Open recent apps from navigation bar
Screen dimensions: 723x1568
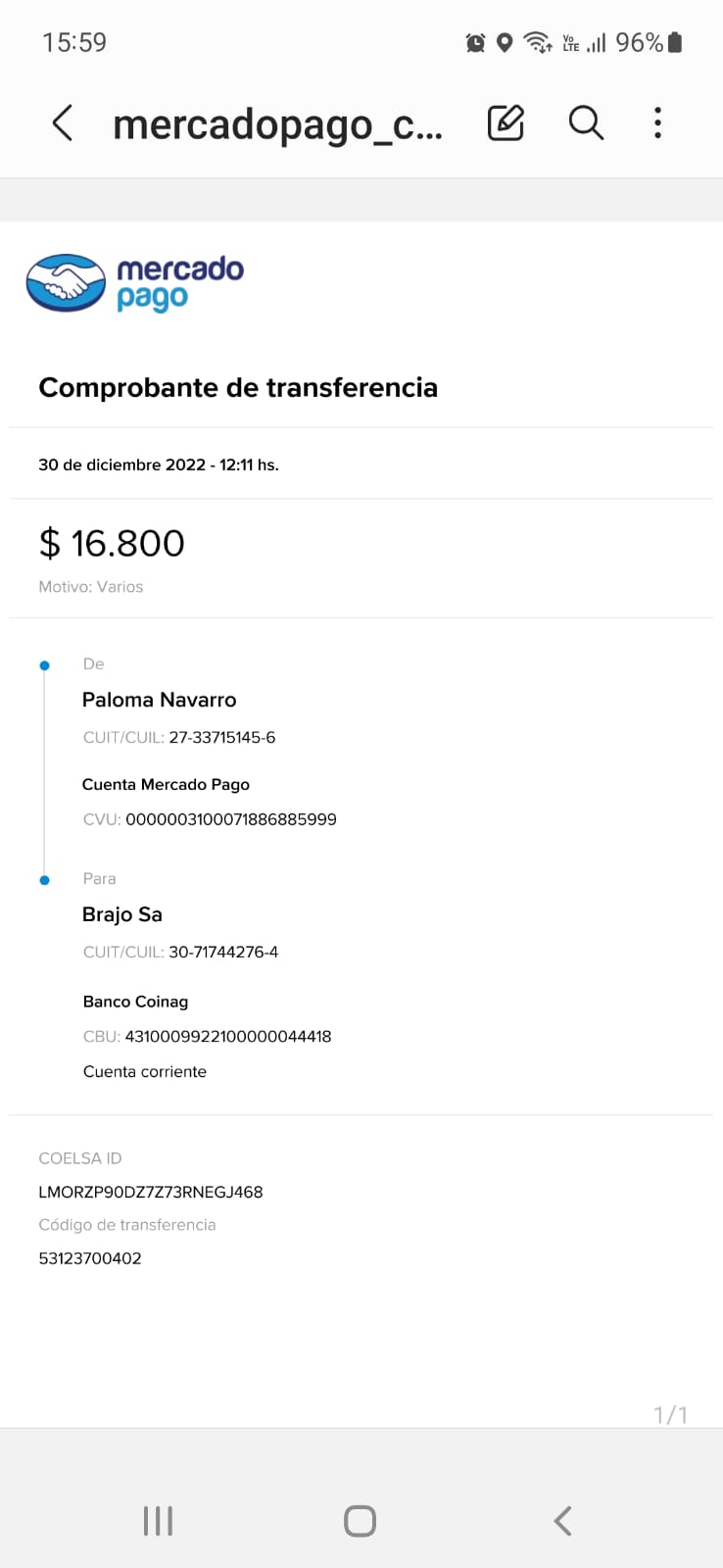pyautogui.click(x=158, y=1521)
